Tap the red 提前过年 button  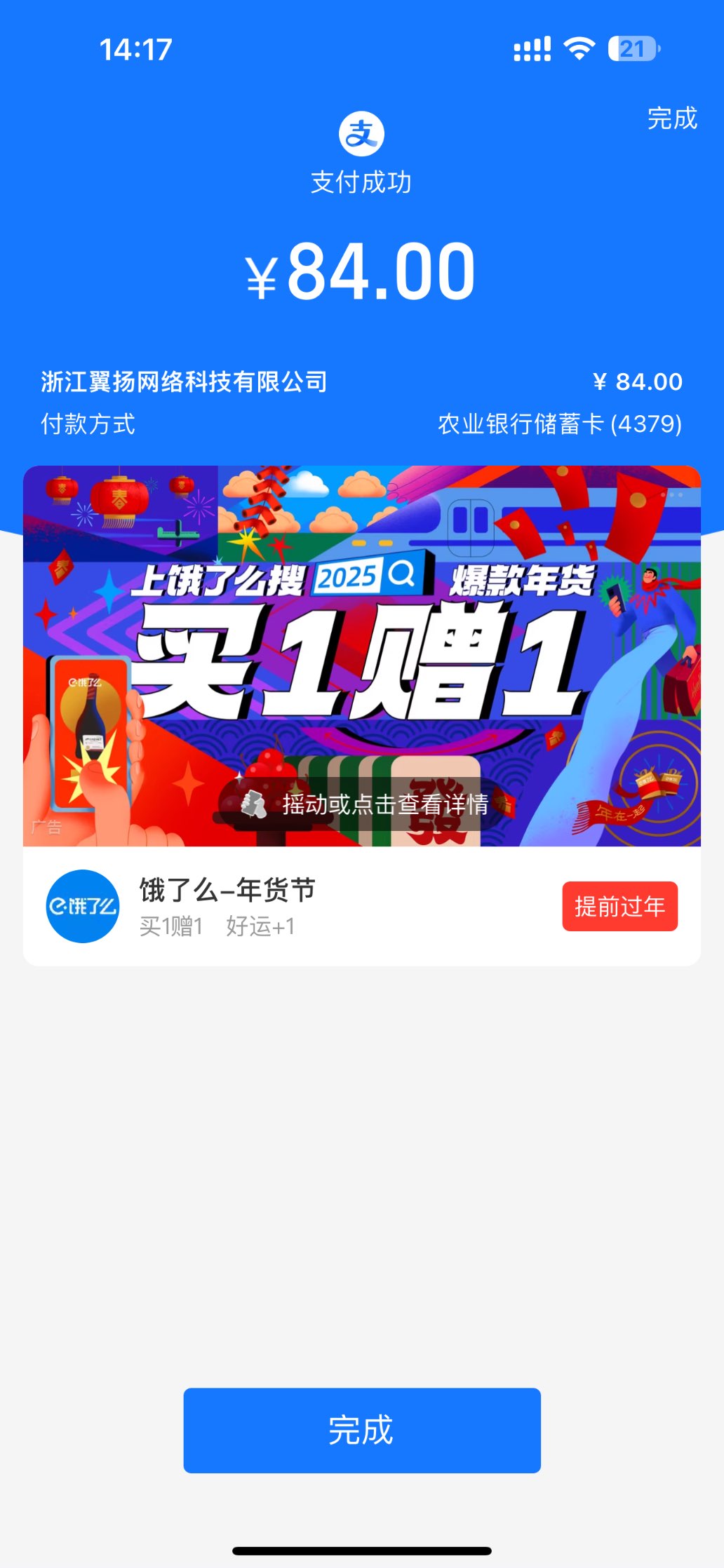[619, 906]
